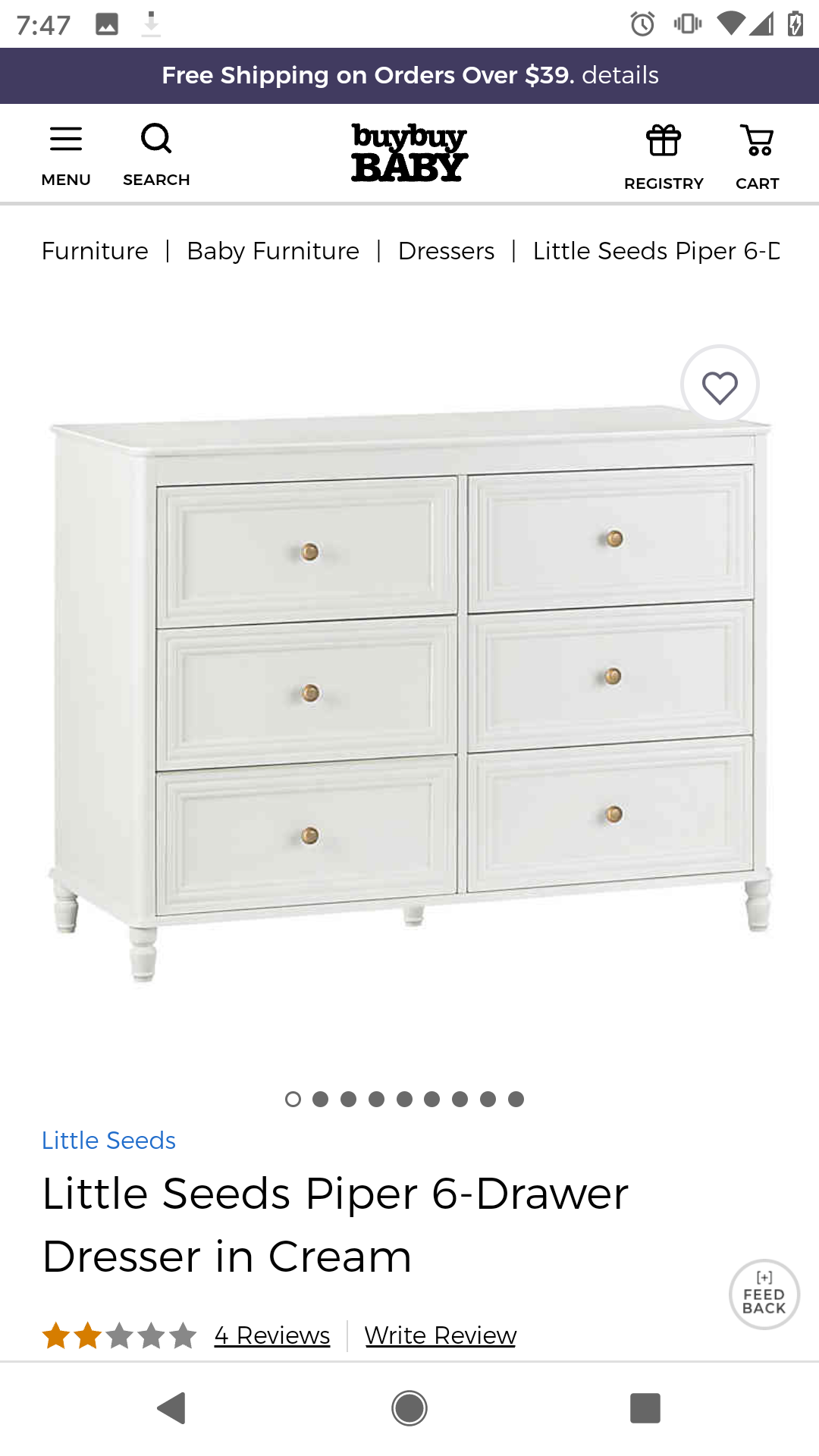This screenshot has height=1456, width=819.
Task: Visit the Little Seeds brand page
Action: tap(108, 1141)
